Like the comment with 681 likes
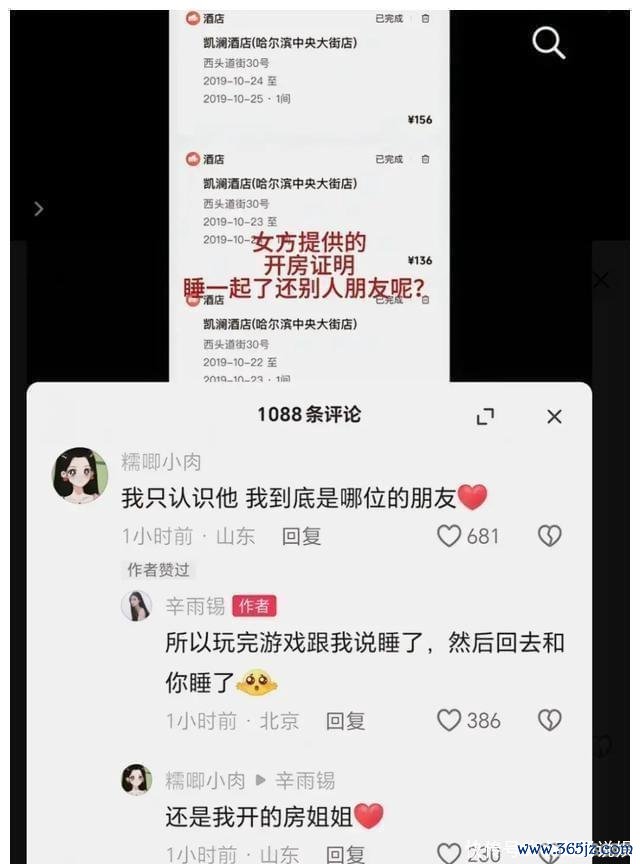This screenshot has height=864, width=640. pos(449,536)
